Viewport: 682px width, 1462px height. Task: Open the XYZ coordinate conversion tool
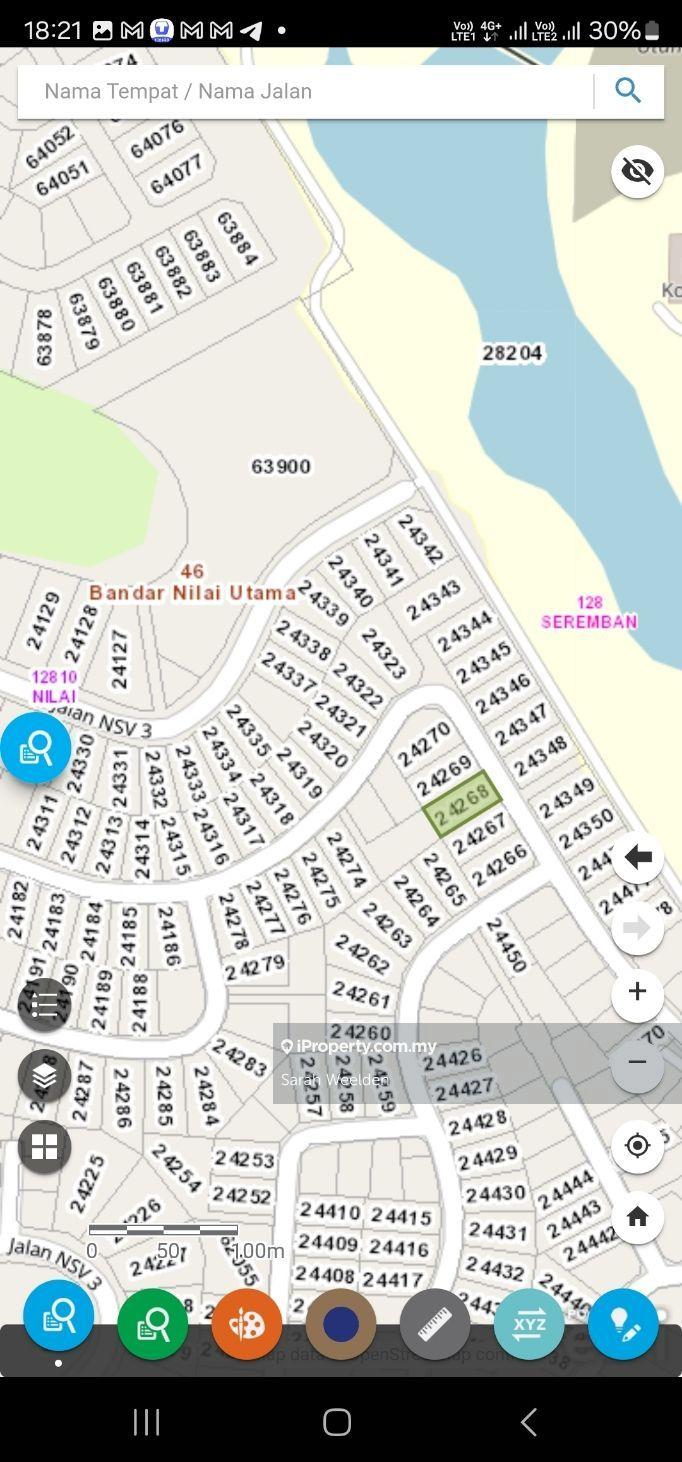pos(529,1324)
